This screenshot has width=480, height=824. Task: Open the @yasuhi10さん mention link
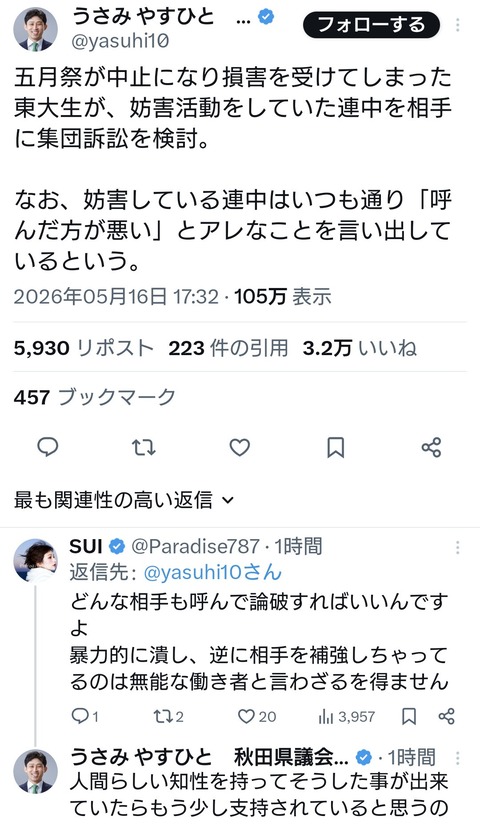pos(213,572)
